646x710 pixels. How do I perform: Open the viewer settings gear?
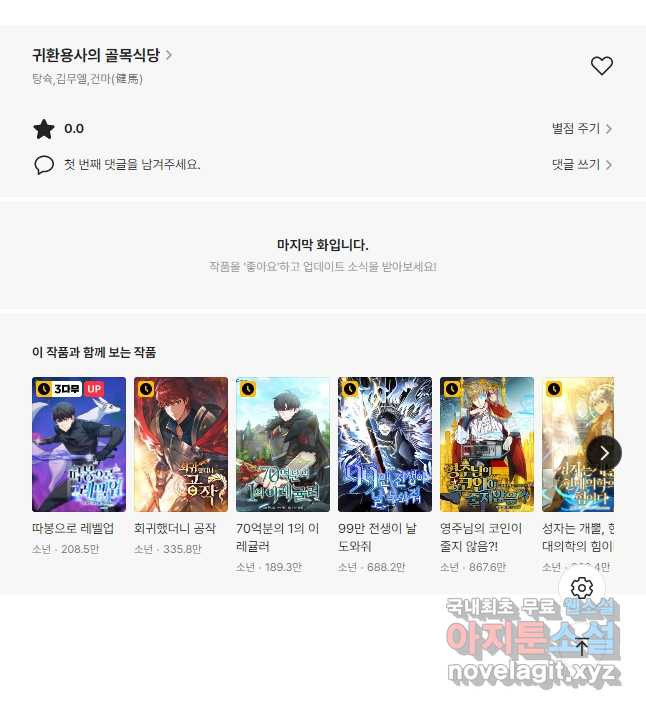582,588
